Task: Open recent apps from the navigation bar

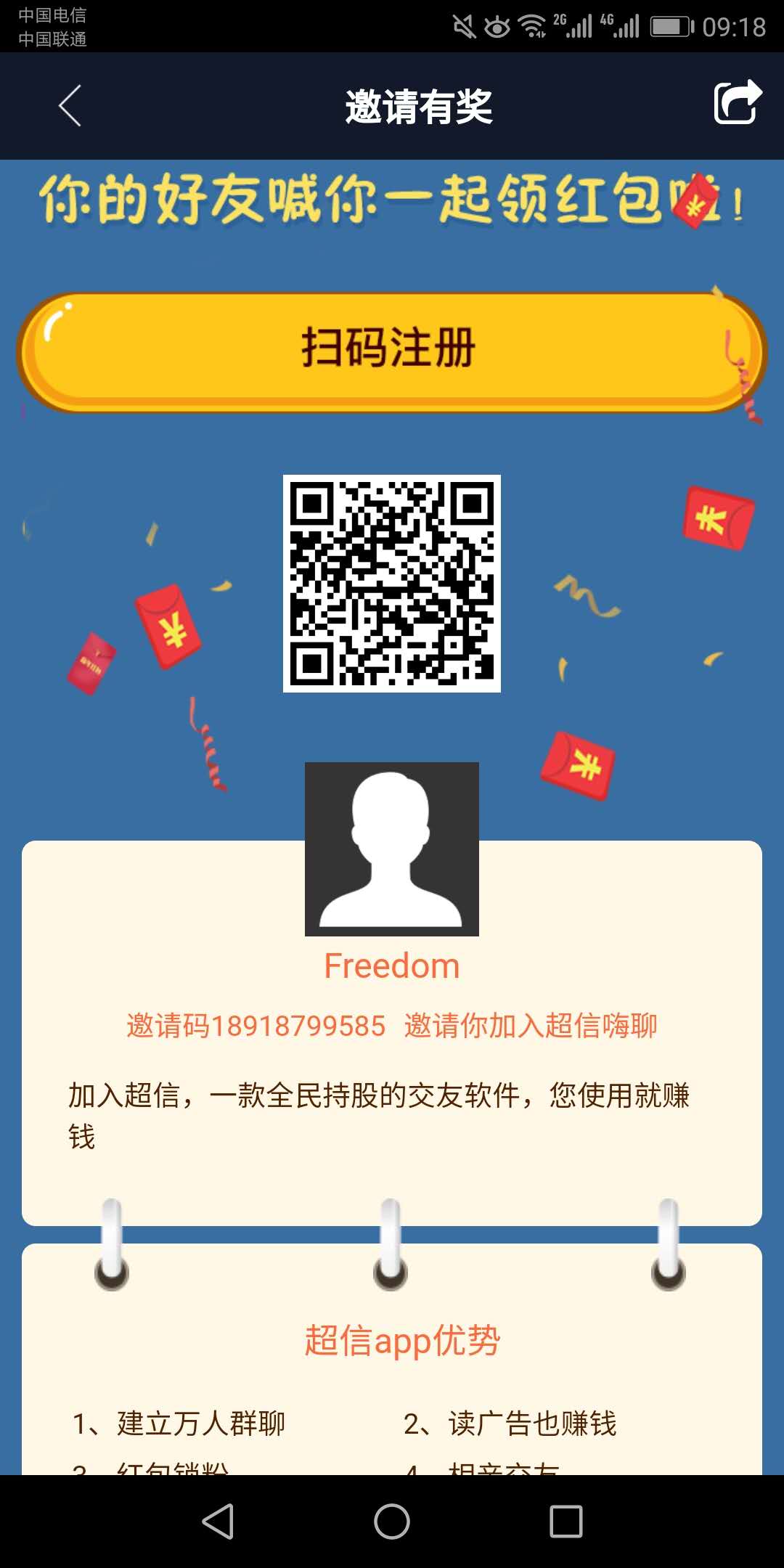Action: [x=566, y=1521]
